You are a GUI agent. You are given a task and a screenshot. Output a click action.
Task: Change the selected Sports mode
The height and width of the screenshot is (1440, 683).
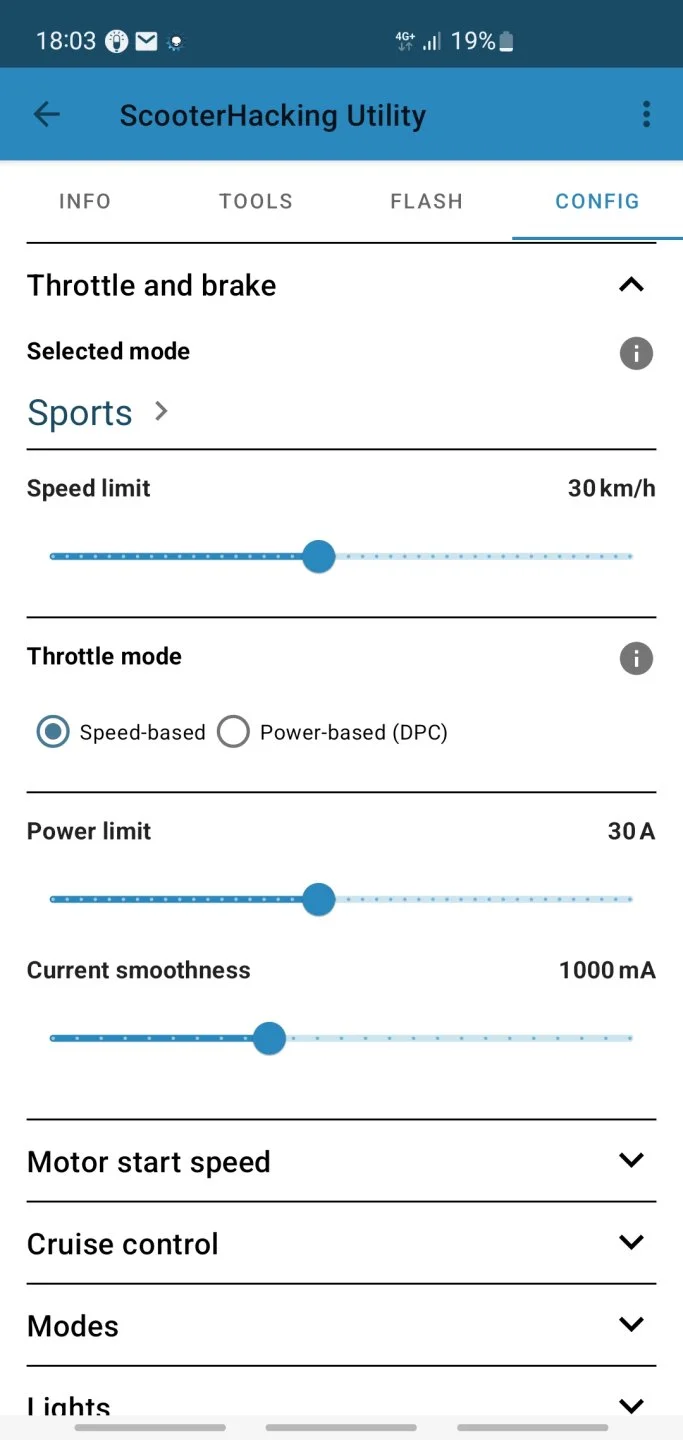tap(97, 413)
